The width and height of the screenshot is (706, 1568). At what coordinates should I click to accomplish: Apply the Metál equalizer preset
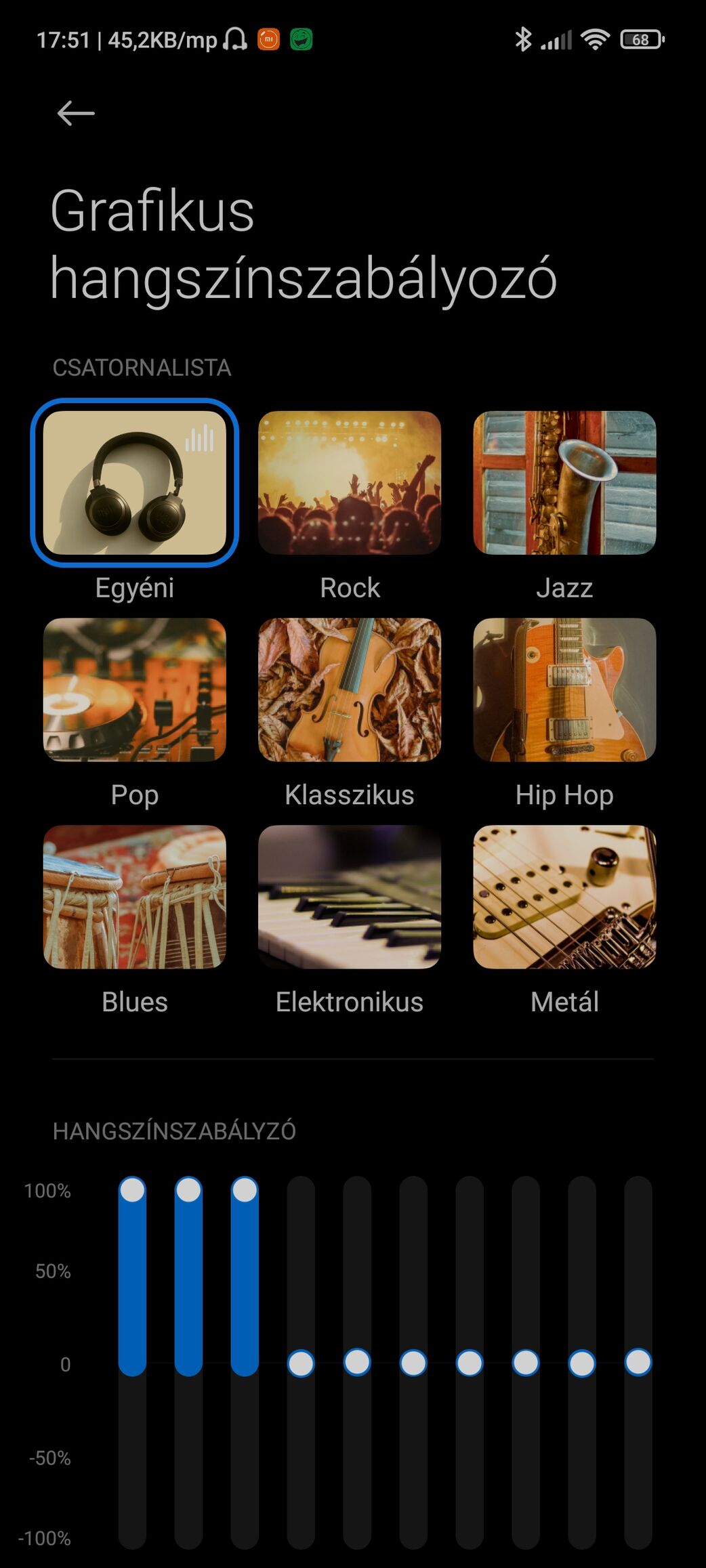pos(564,897)
